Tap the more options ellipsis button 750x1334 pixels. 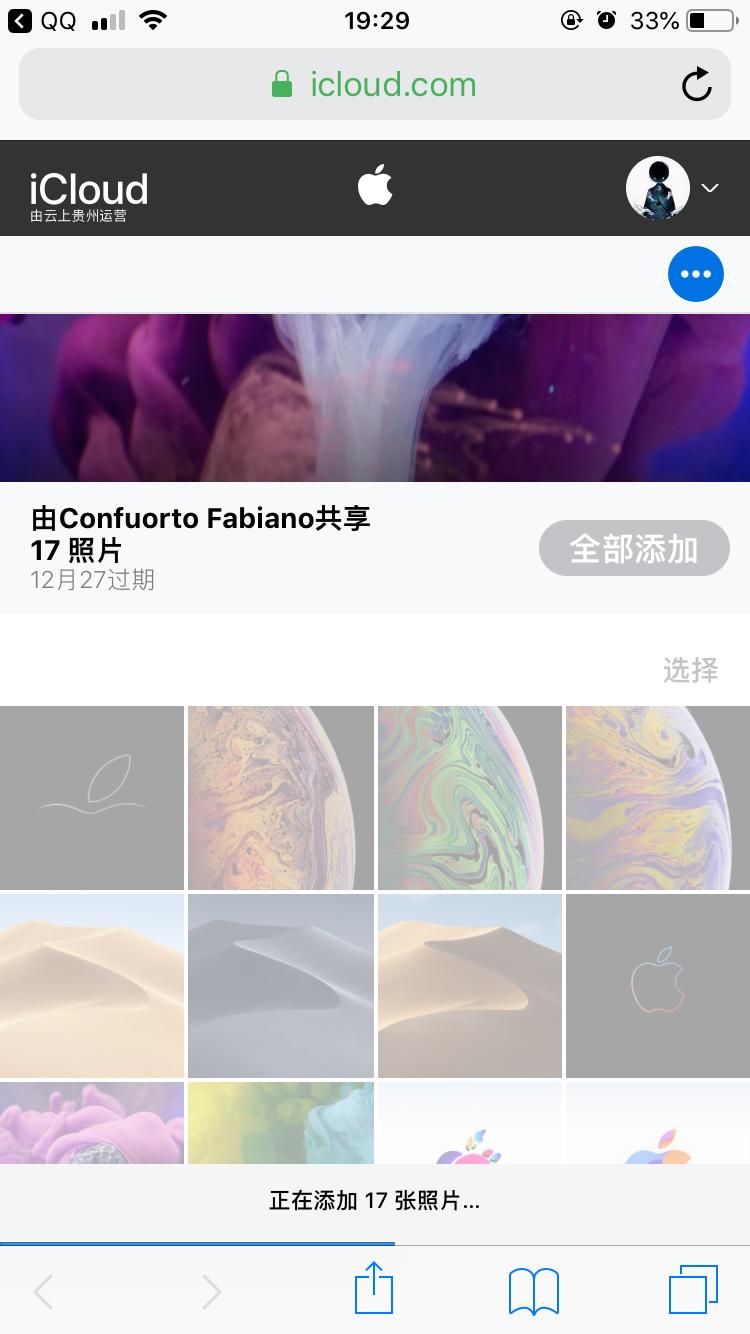click(695, 273)
